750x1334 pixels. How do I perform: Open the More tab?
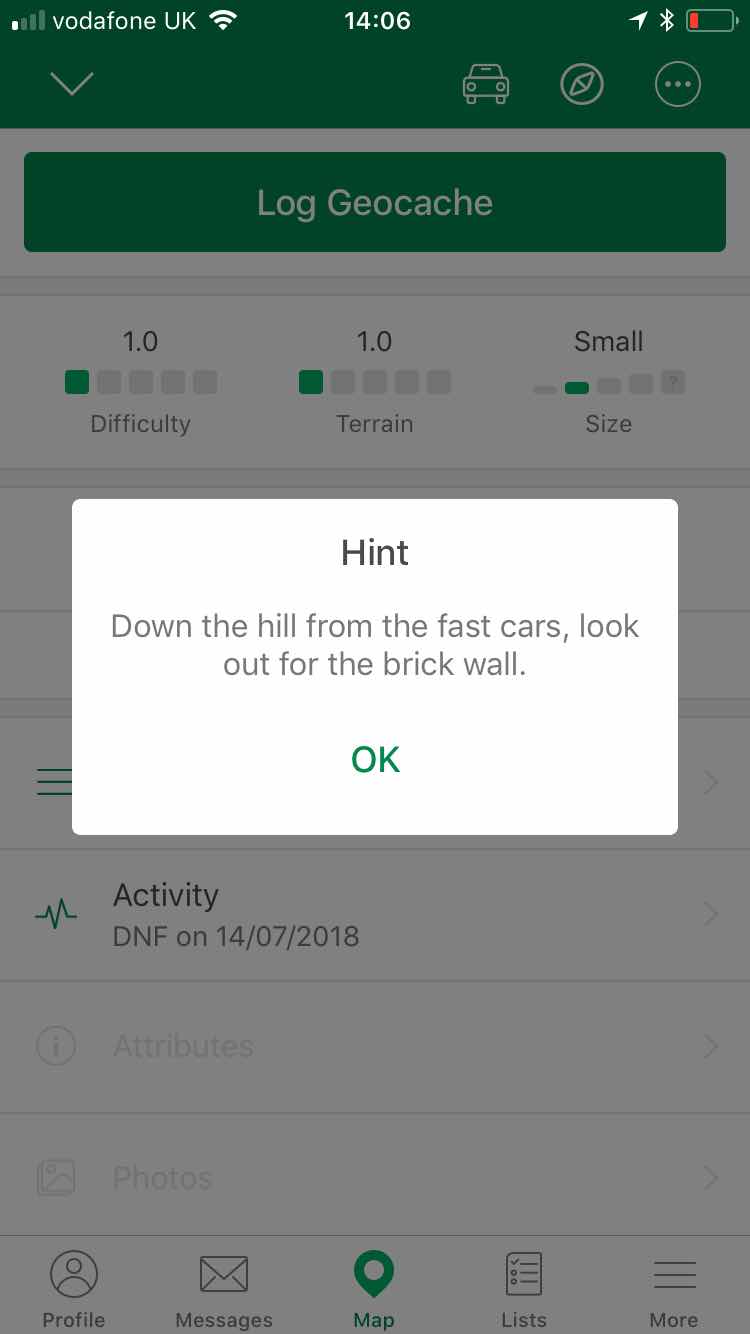tap(674, 1290)
